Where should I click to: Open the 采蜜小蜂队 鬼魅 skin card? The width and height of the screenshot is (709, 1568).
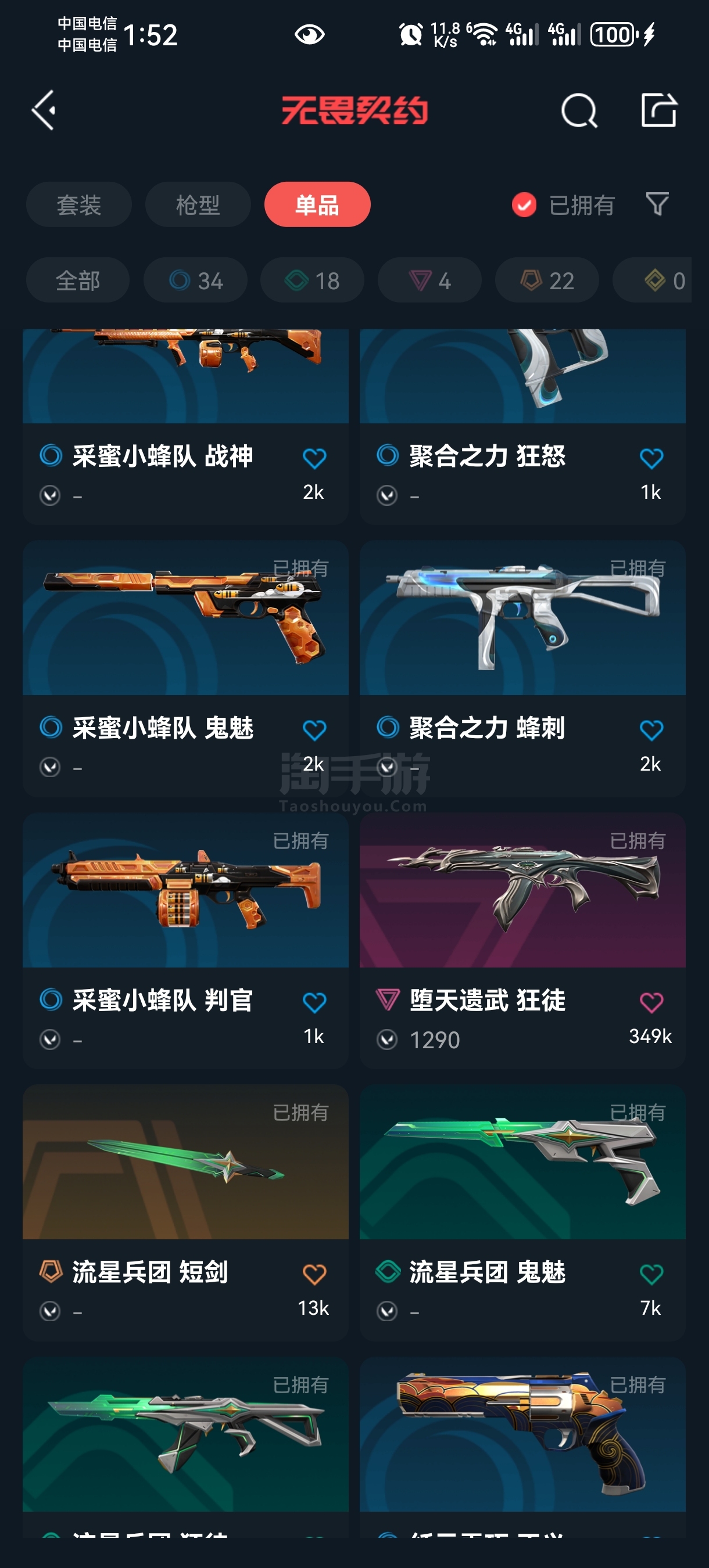coord(185,668)
